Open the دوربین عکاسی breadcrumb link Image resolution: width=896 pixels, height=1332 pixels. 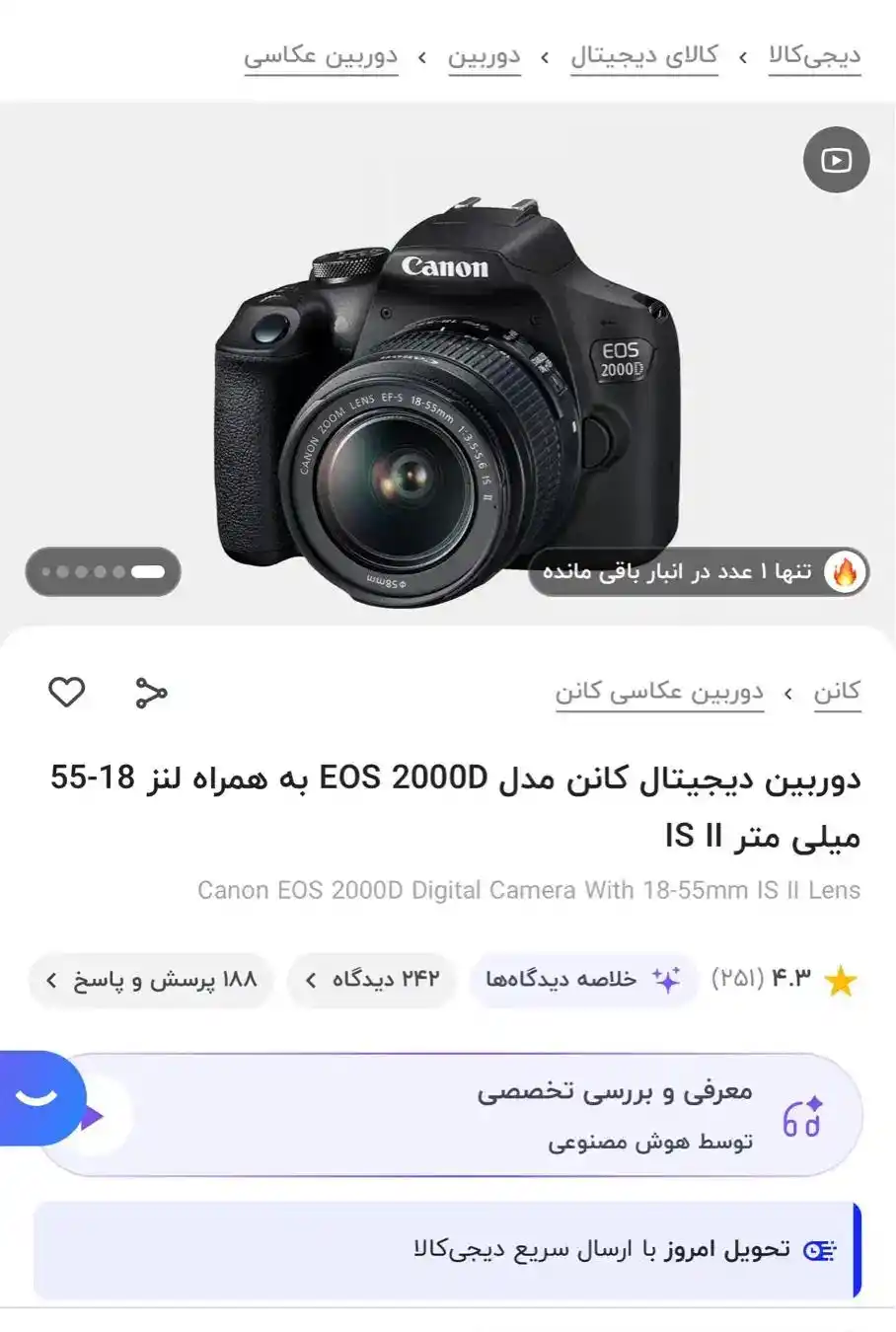[x=321, y=55]
